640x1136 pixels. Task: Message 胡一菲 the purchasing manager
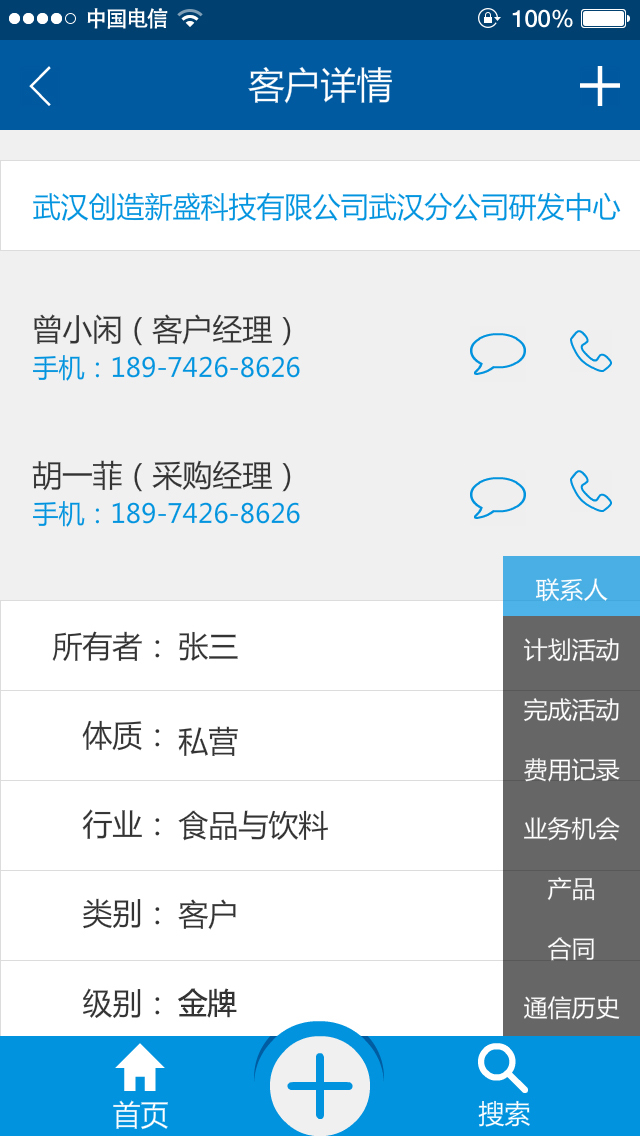click(x=497, y=496)
